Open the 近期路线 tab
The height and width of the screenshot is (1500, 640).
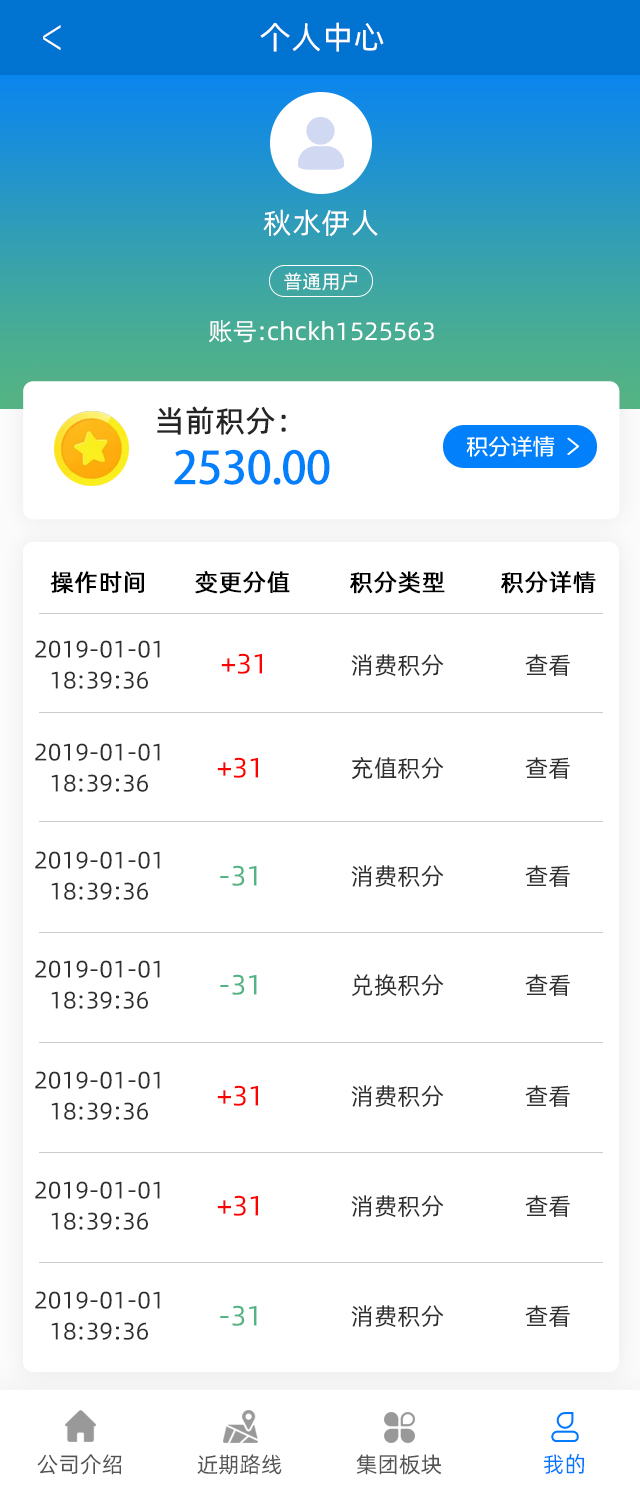click(240, 1443)
